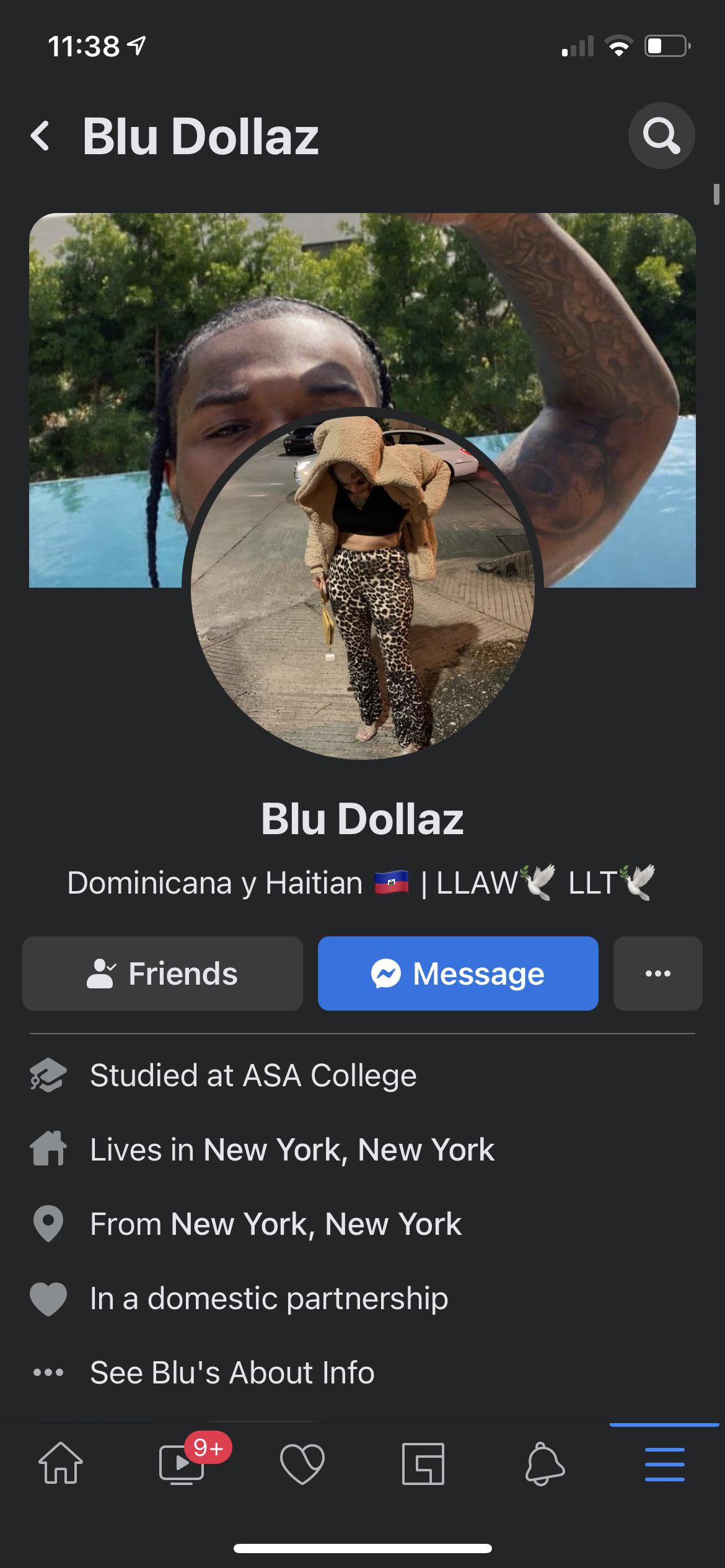Screen dimensions: 725x1568
Task: Switch to the Watch video tab
Action: [182, 1464]
